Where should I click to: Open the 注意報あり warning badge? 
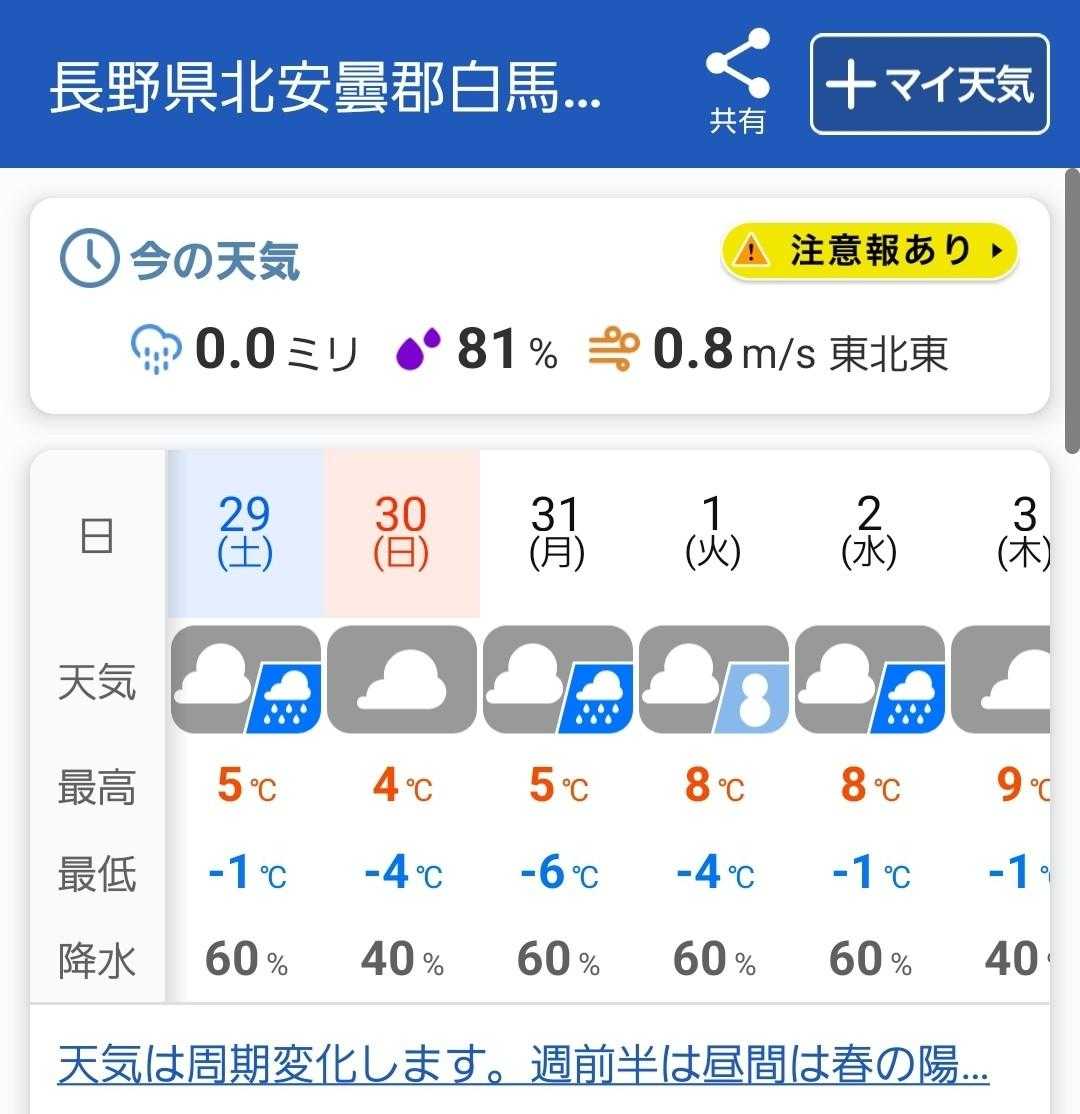coord(868,251)
